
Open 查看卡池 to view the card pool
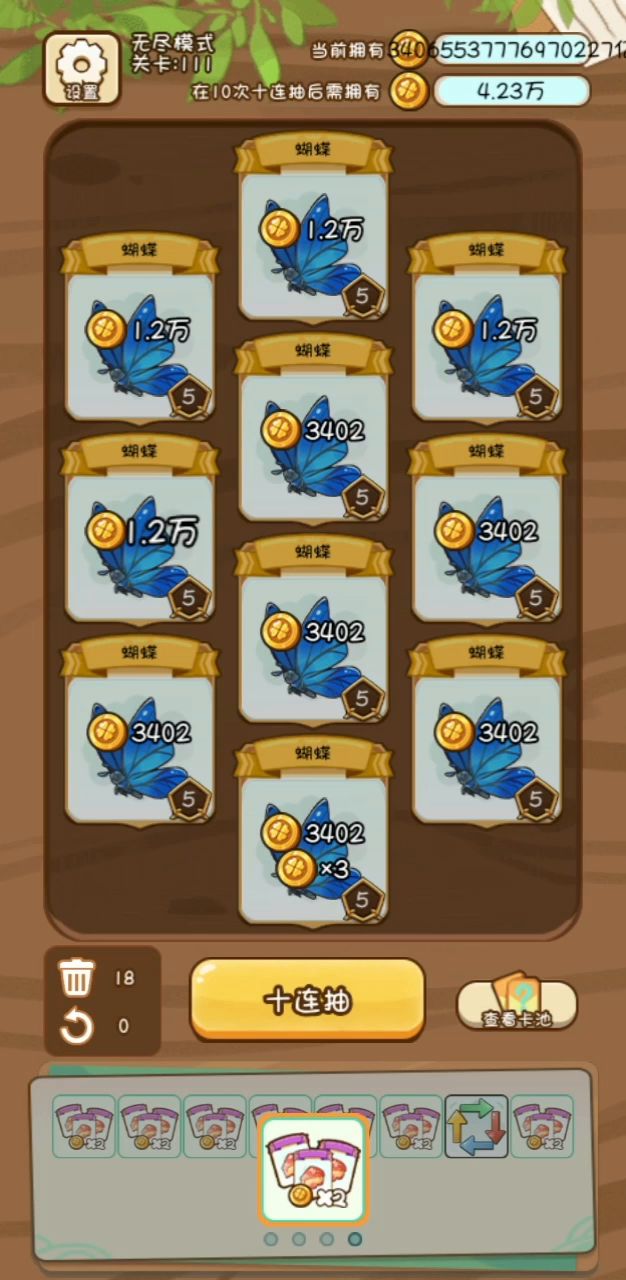(x=517, y=1005)
